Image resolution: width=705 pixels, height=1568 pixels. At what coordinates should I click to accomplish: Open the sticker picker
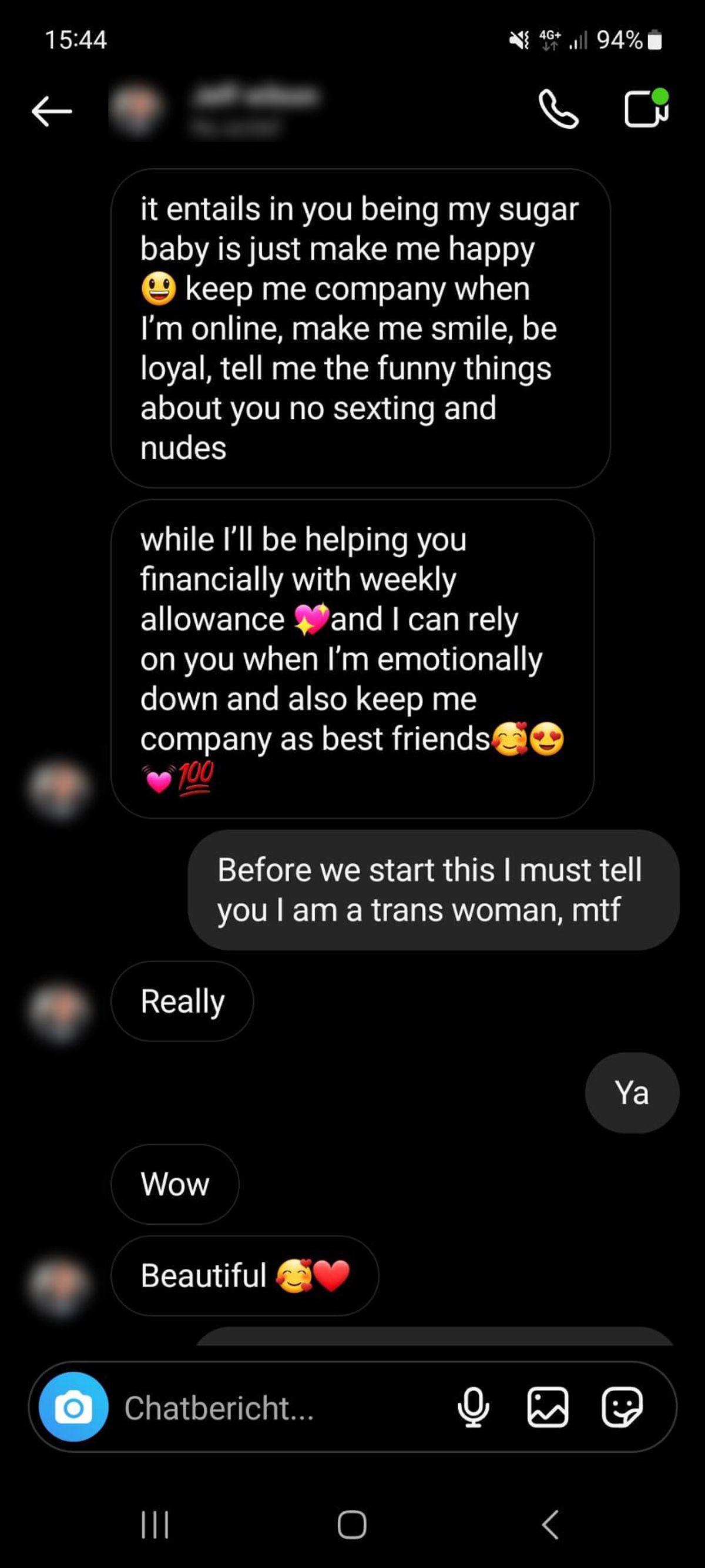pos(621,1408)
